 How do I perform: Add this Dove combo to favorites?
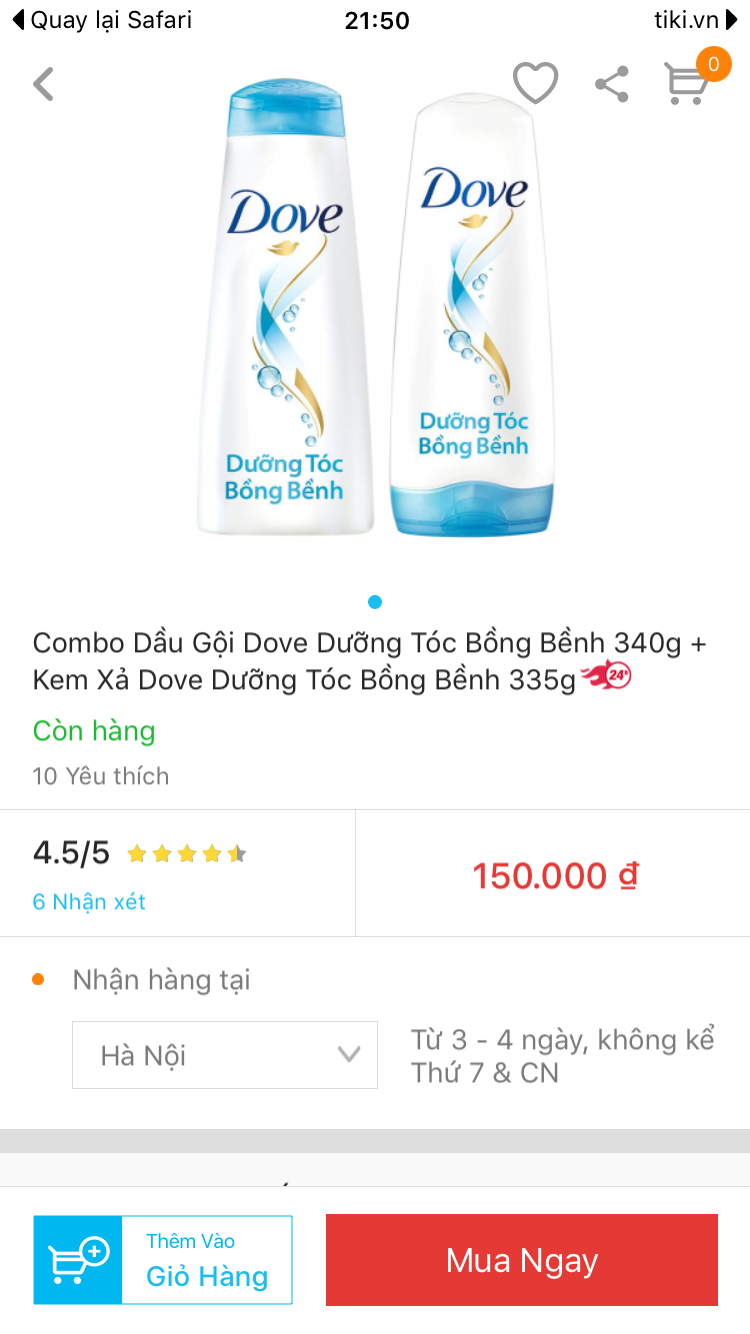(535, 83)
